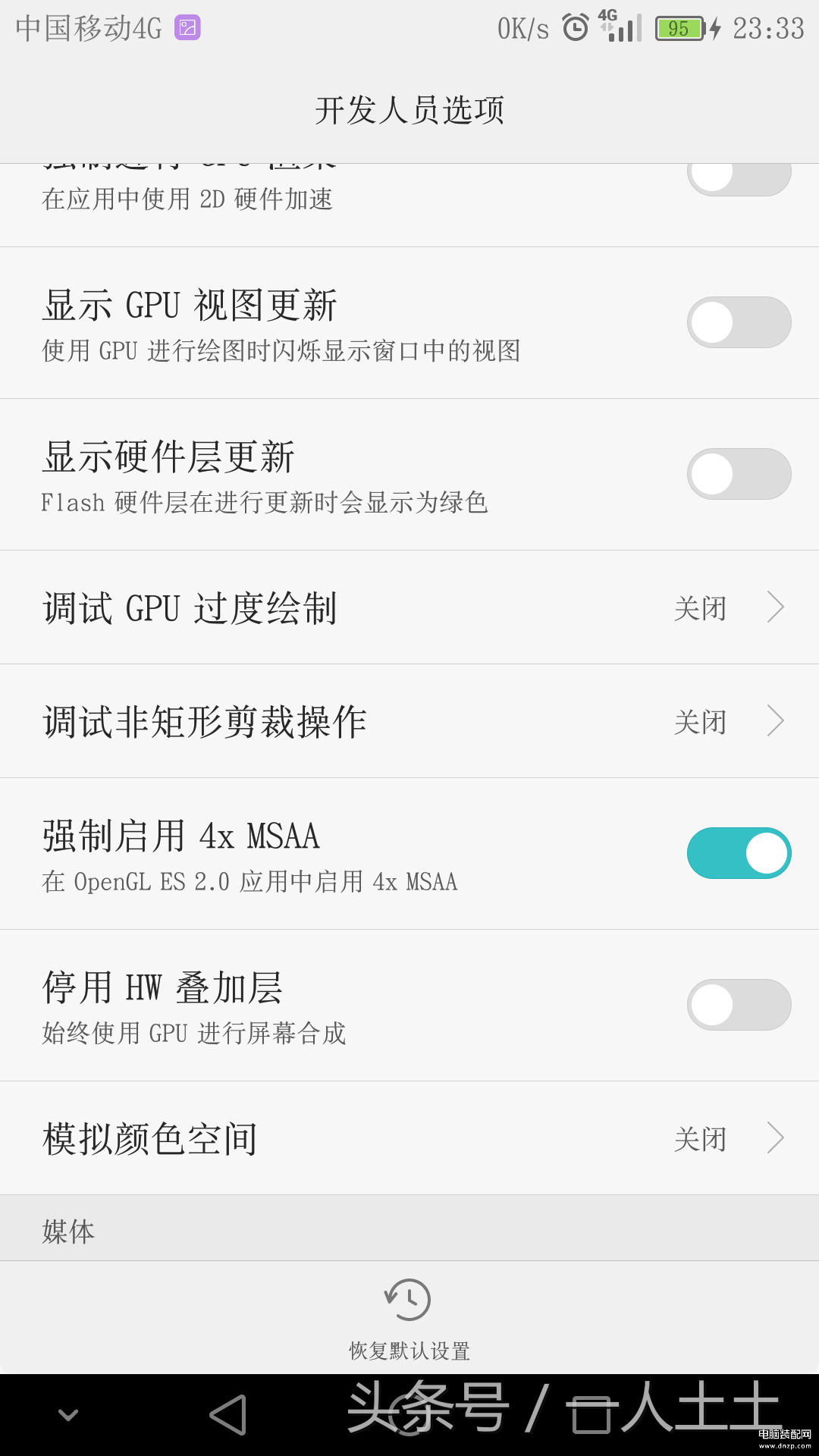
Task: Open 模拟颜色空间 options
Action: pos(409,1138)
